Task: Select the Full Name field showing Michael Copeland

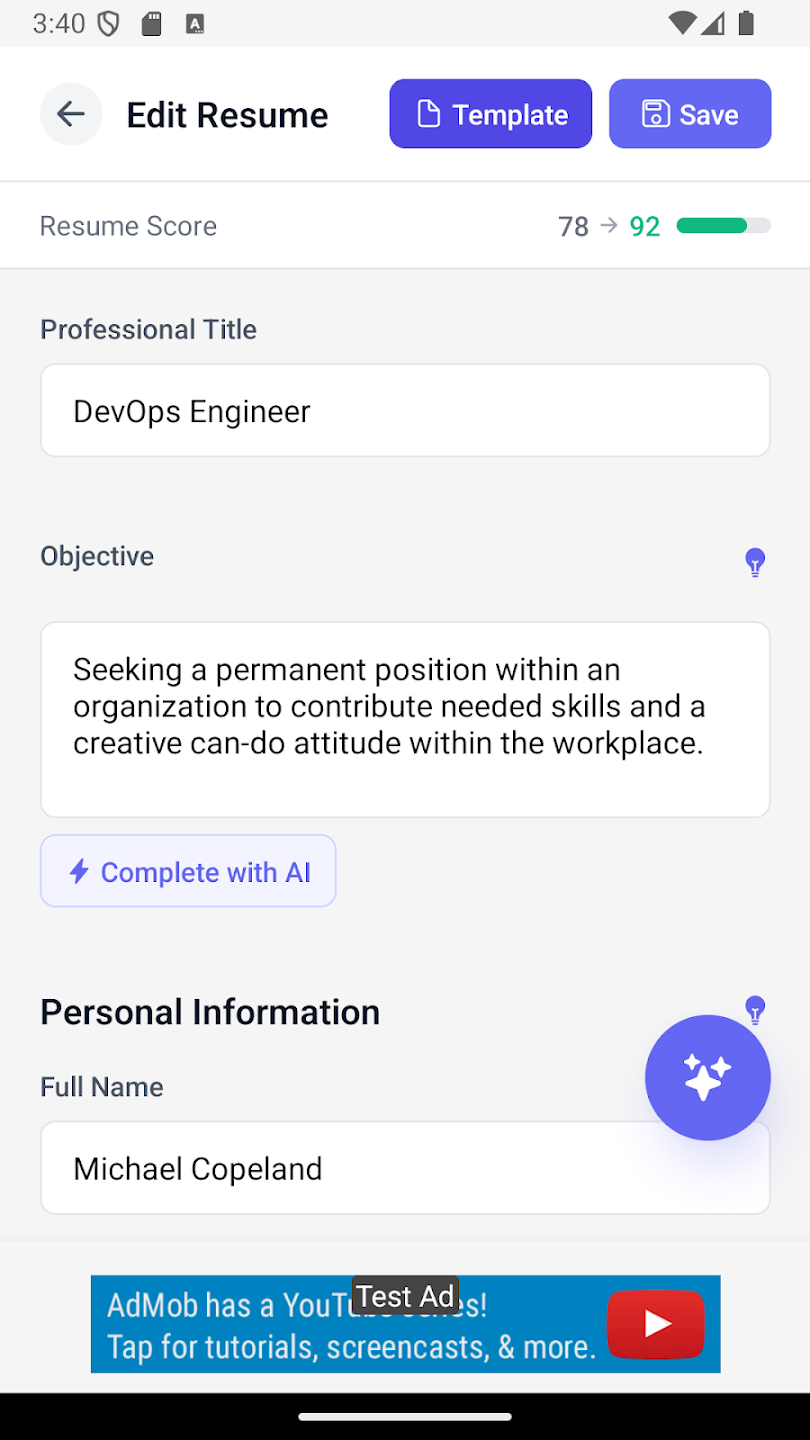Action: click(x=405, y=1167)
